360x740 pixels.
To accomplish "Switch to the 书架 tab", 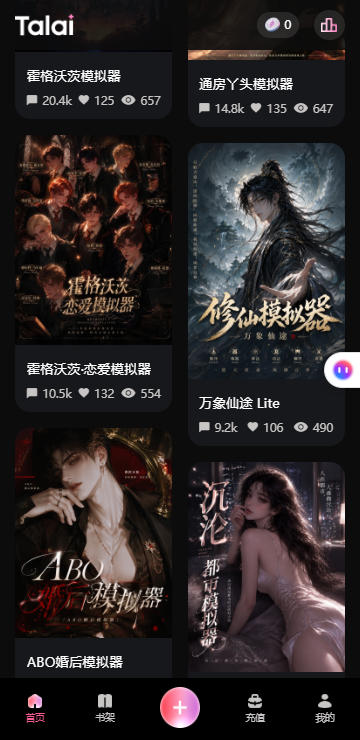I will (105, 708).
